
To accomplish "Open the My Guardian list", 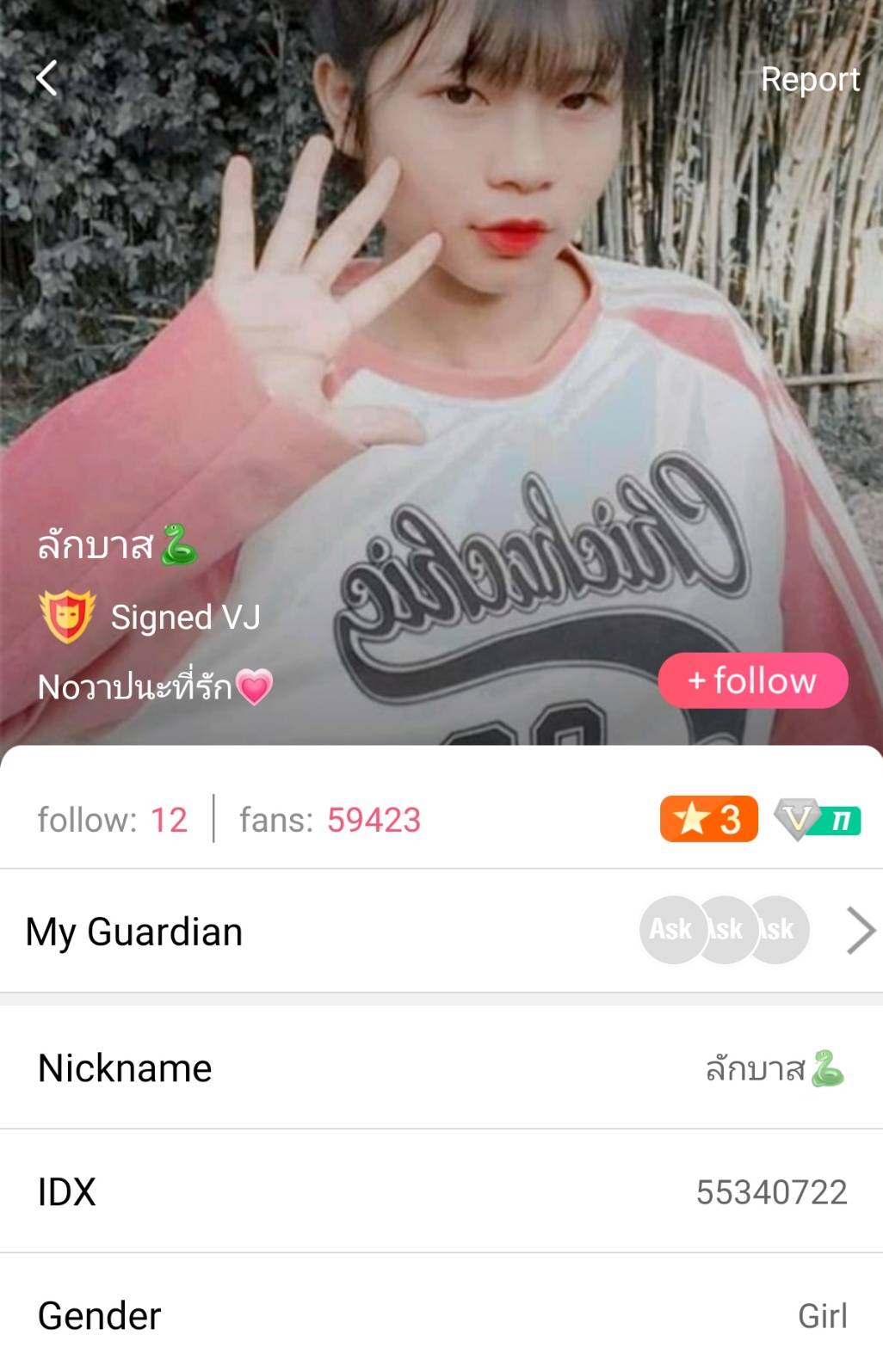I will [441, 931].
